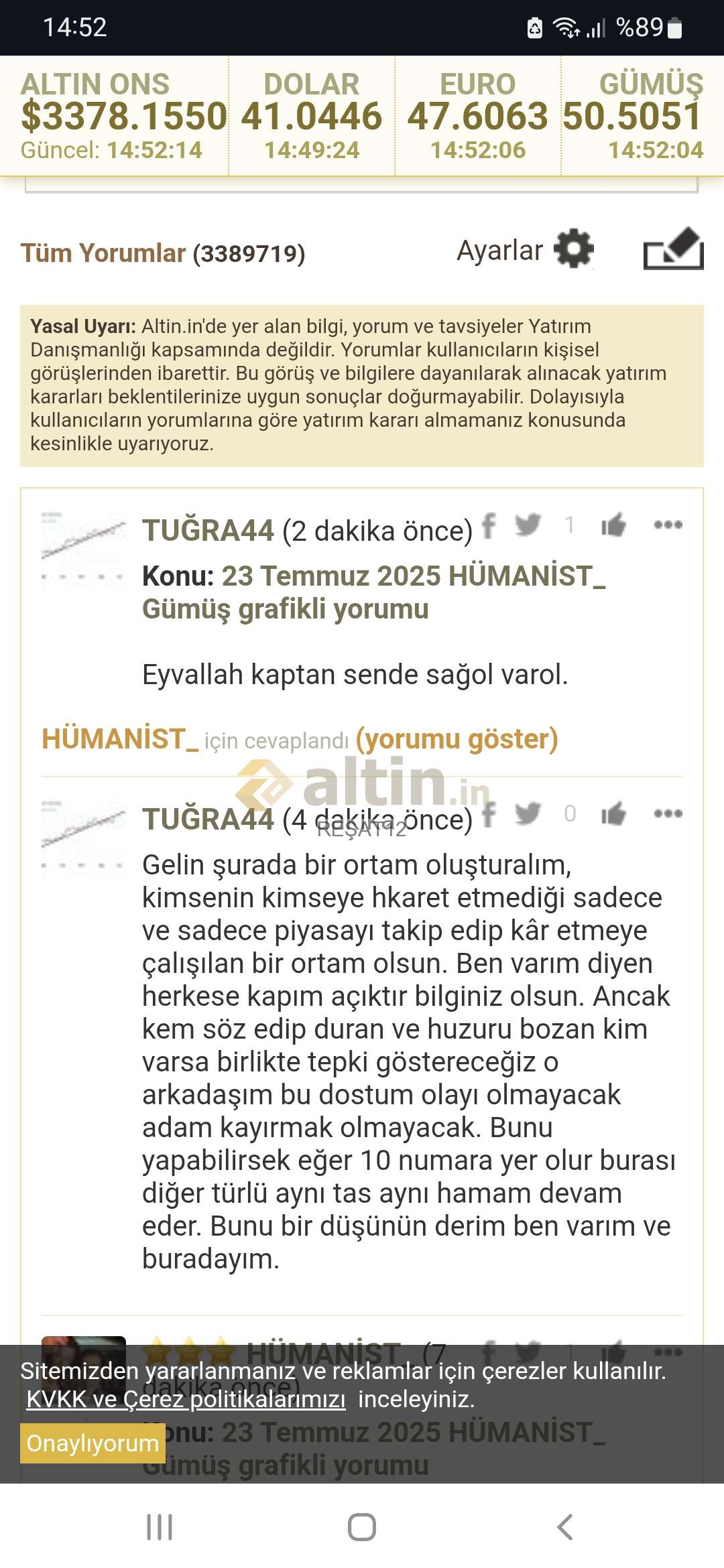Open the EURO rate ticker
This screenshot has height=1568, width=724.
pyautogui.click(x=478, y=116)
